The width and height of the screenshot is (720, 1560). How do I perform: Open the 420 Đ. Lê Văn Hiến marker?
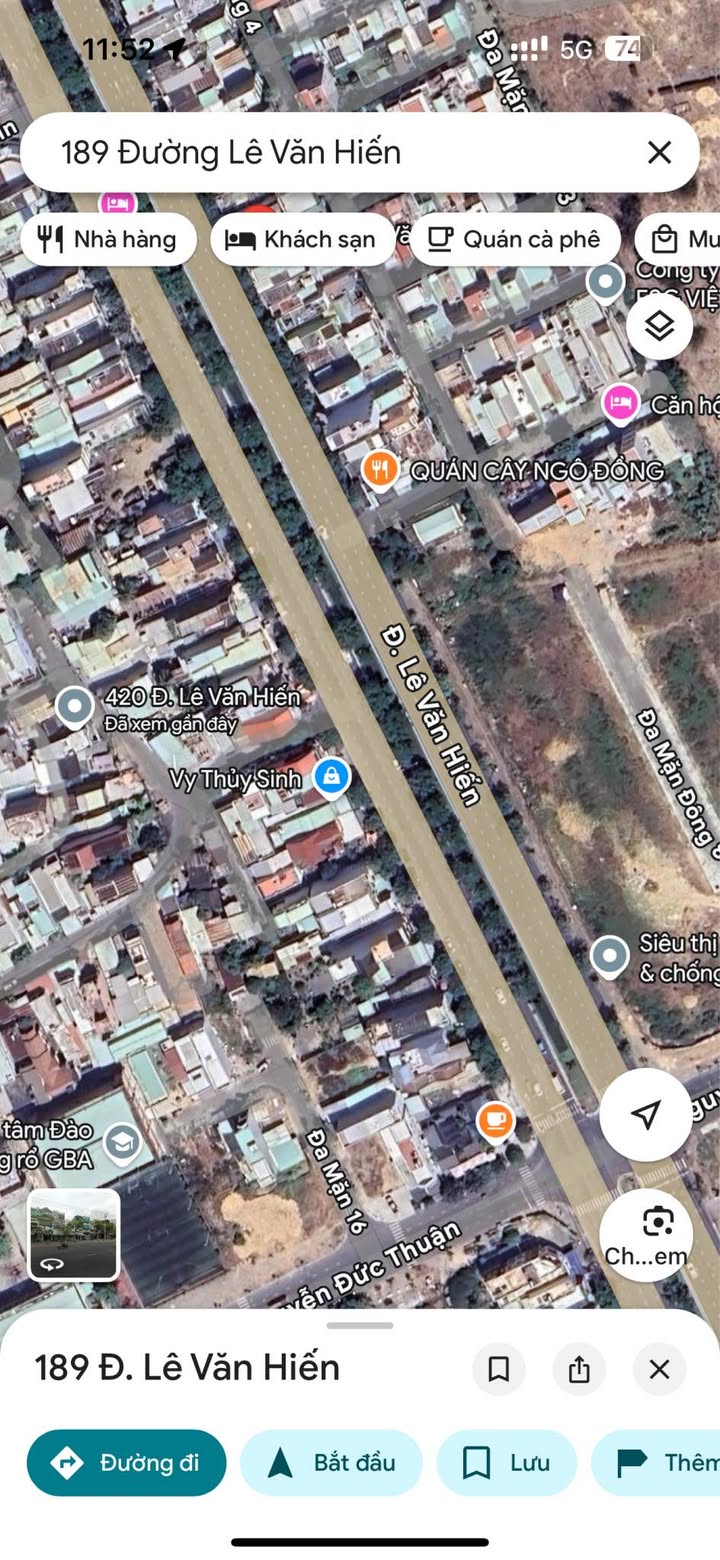pos(75,706)
